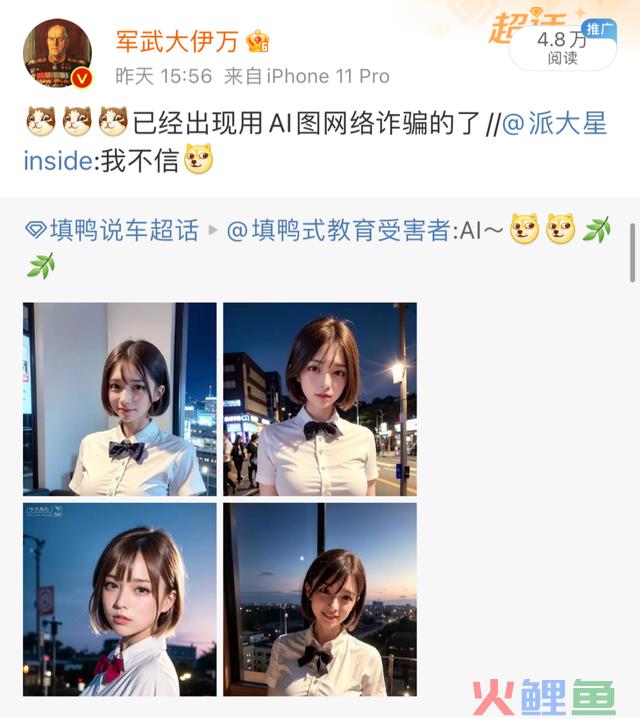Tap the 推广 promotion badge
Image resolution: width=640 pixels, height=721 pixels.
[599, 28]
